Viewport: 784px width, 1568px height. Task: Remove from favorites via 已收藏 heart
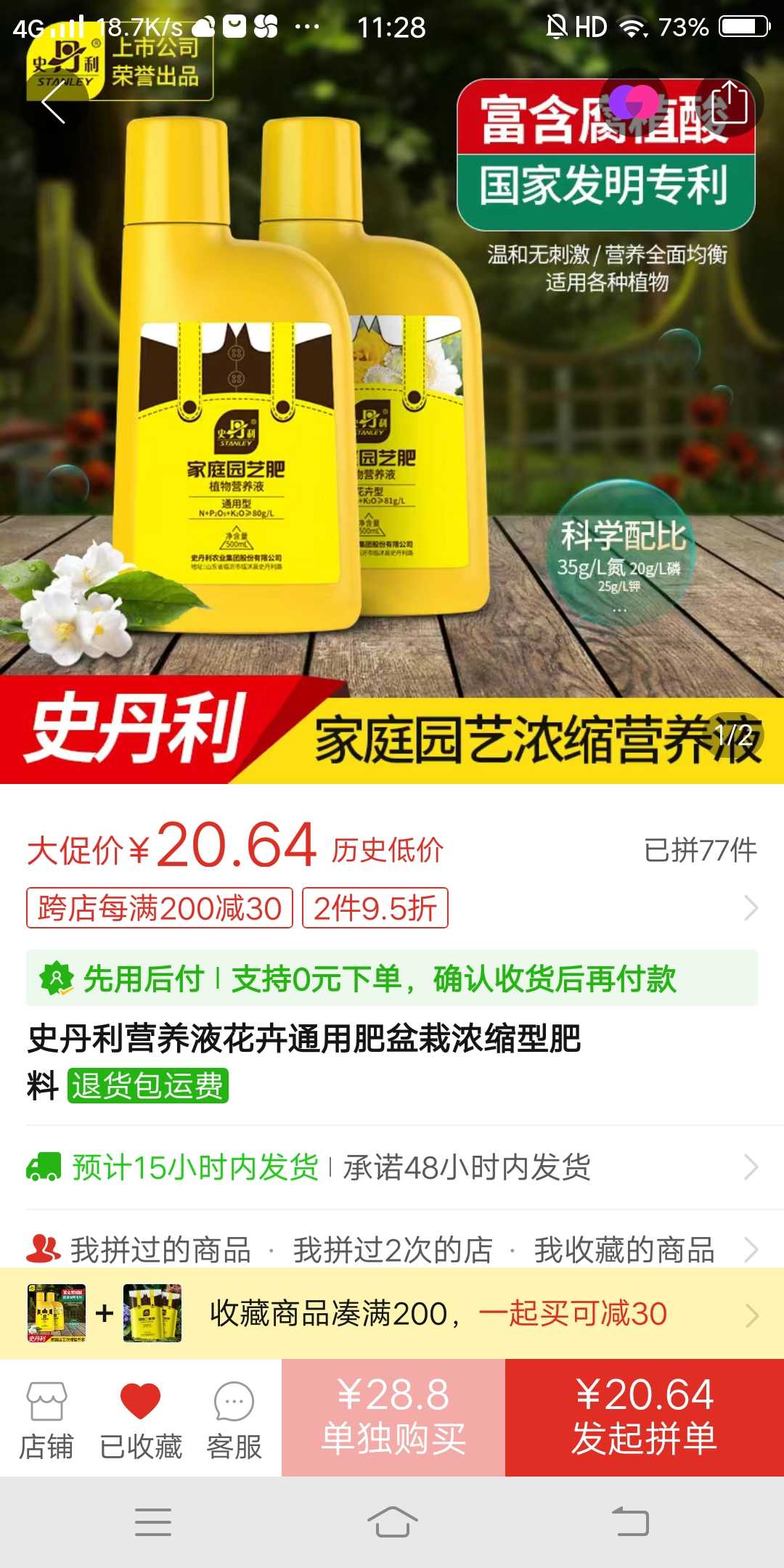[x=140, y=1420]
